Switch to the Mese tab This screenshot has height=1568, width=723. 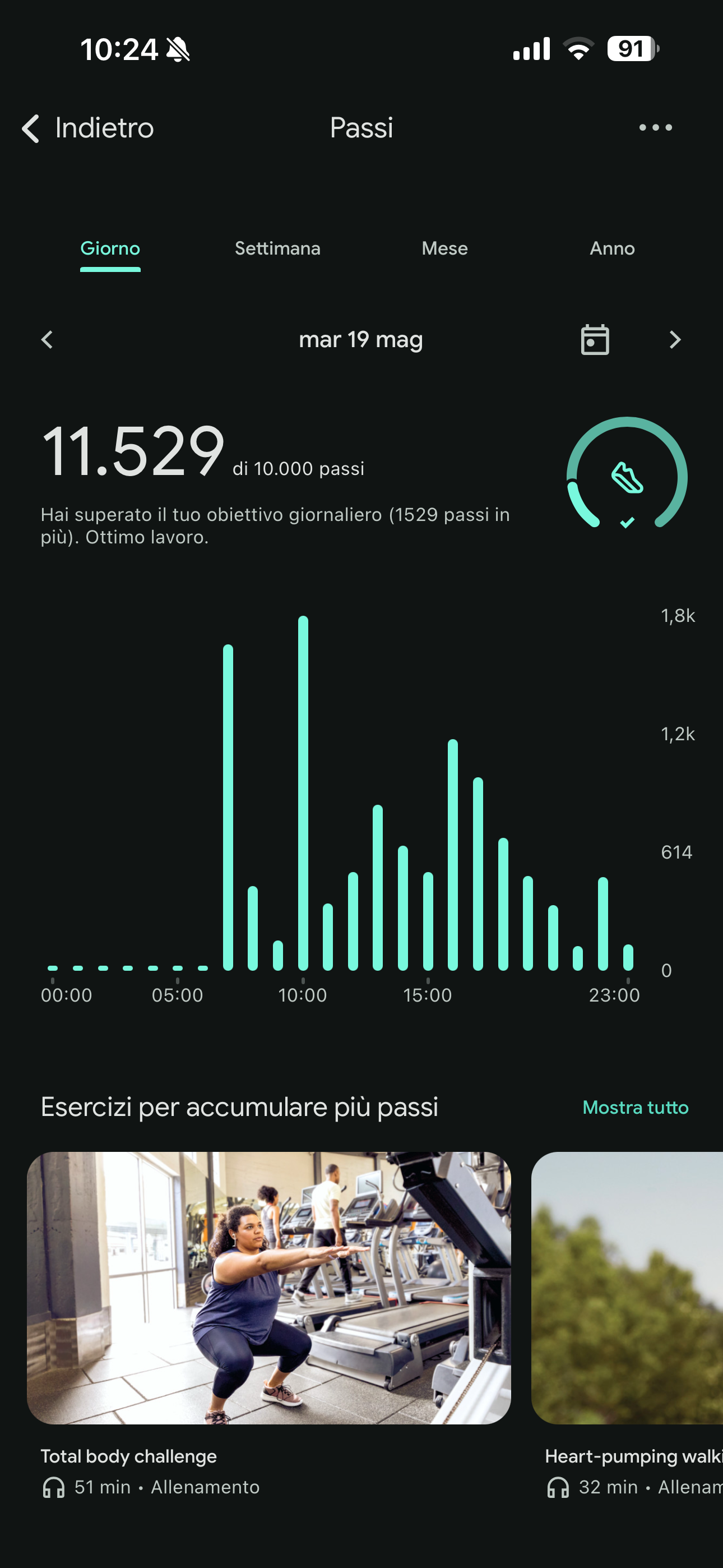pyautogui.click(x=445, y=248)
